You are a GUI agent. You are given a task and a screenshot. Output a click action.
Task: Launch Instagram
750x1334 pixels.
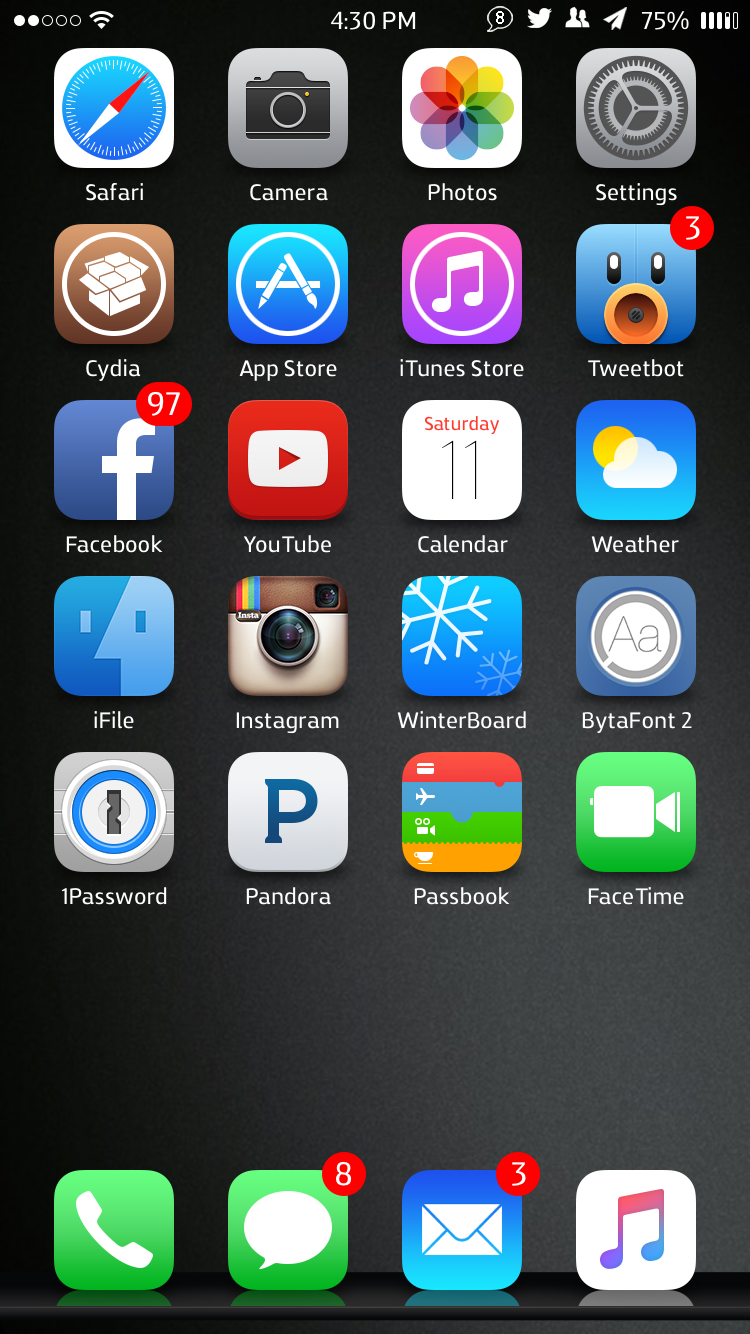(x=288, y=636)
